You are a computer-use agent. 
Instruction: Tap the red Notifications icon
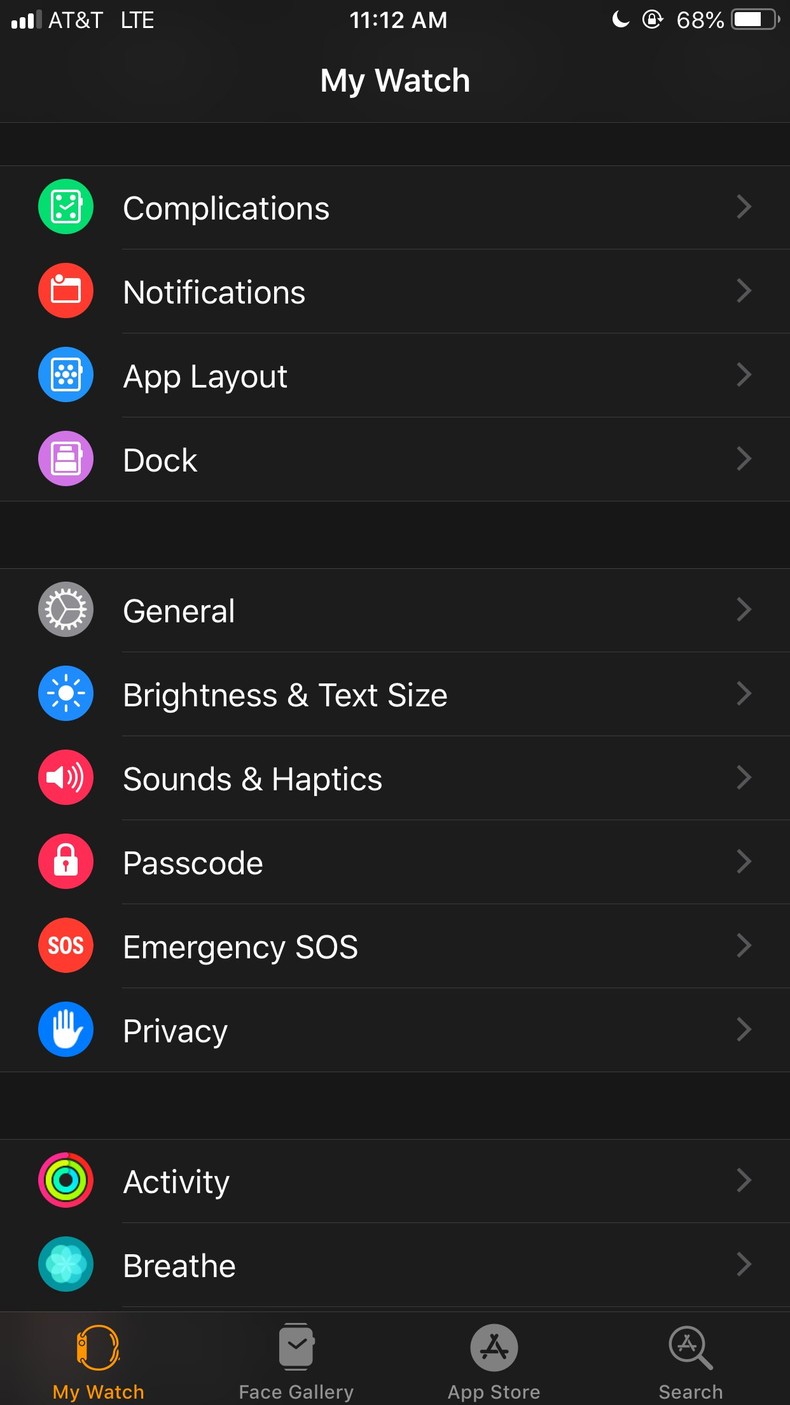(65, 291)
